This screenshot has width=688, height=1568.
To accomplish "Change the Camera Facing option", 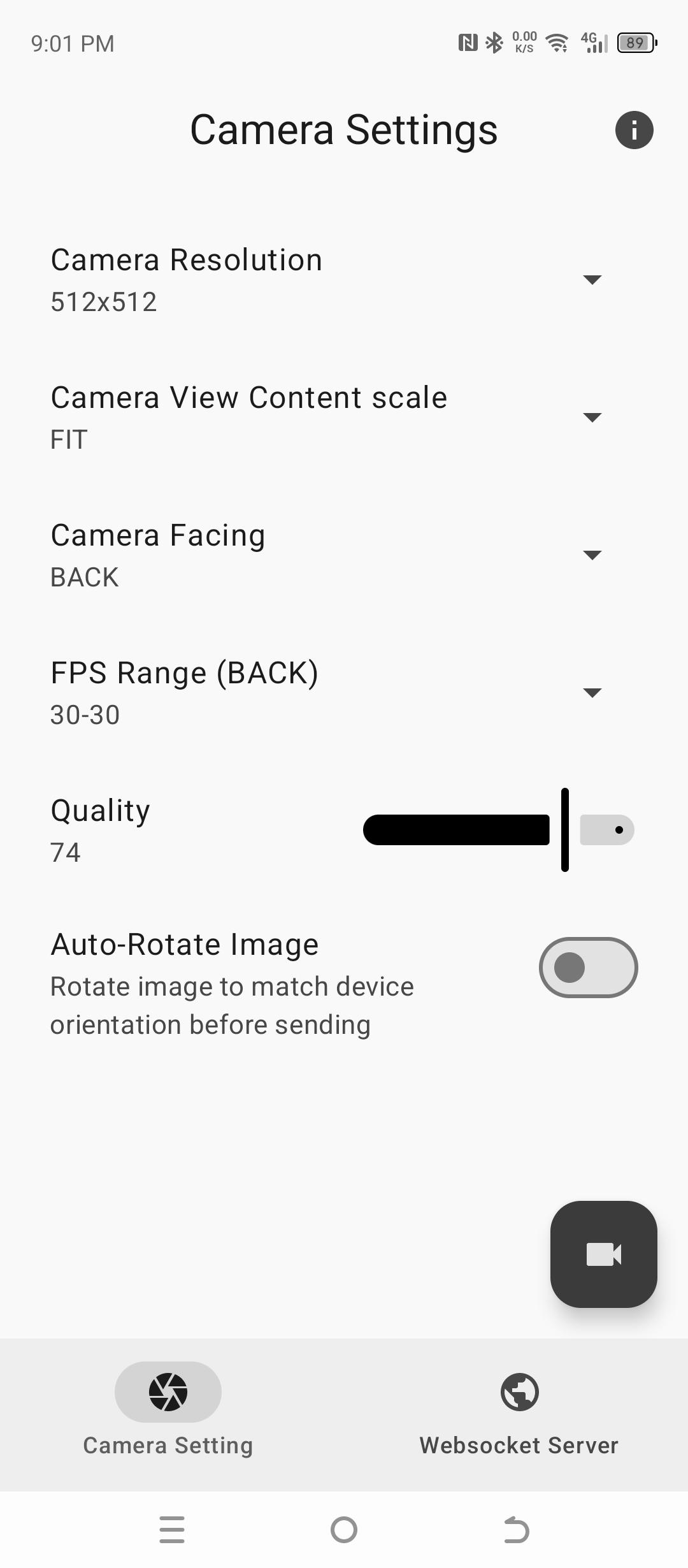I will (x=592, y=555).
